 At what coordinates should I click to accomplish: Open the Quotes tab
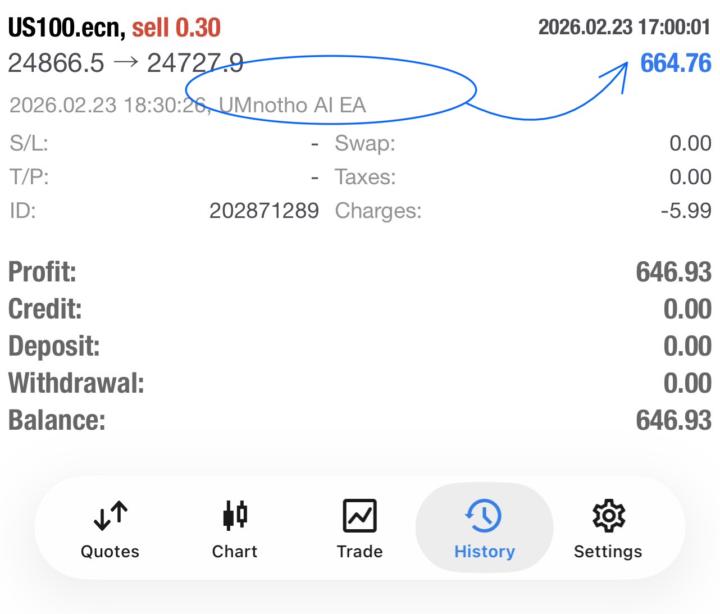[110, 529]
